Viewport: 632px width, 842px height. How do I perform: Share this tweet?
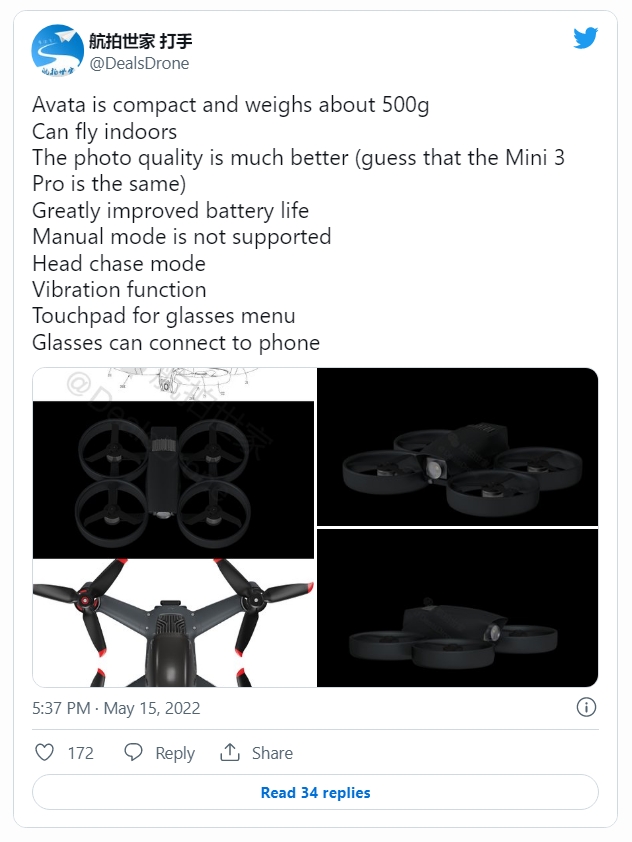[257, 753]
